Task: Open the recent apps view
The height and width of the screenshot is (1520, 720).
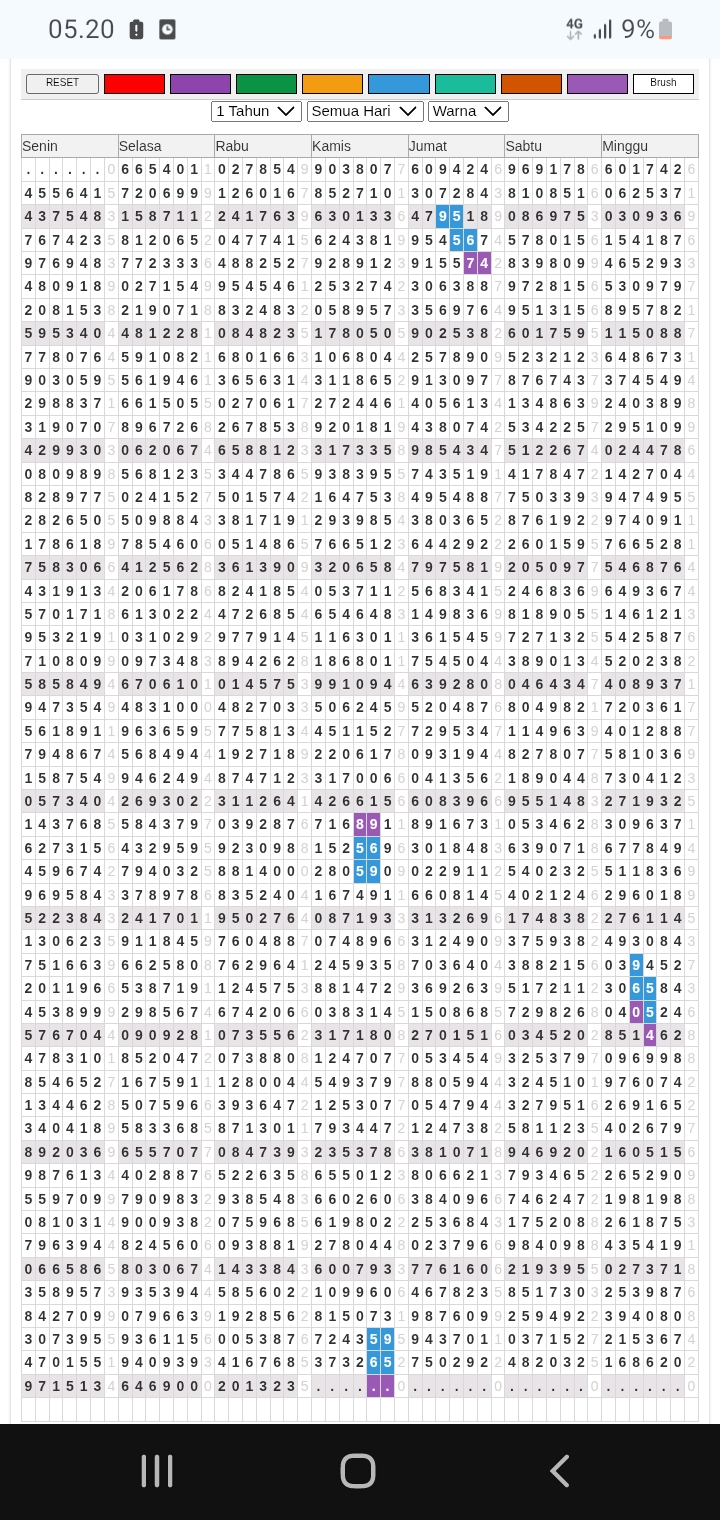Action: point(157,1471)
